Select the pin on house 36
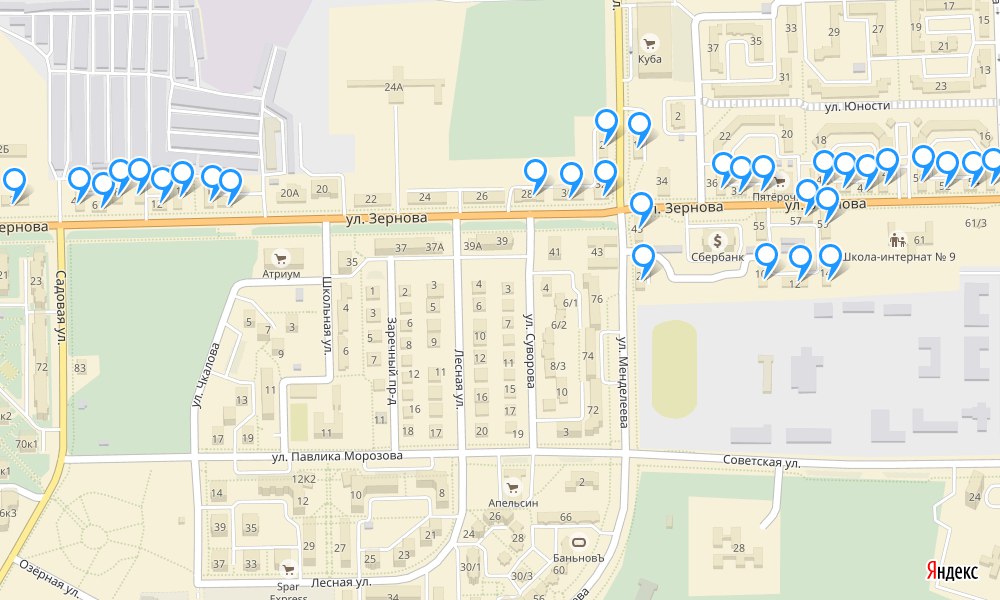The height and width of the screenshot is (600, 1000). click(723, 165)
